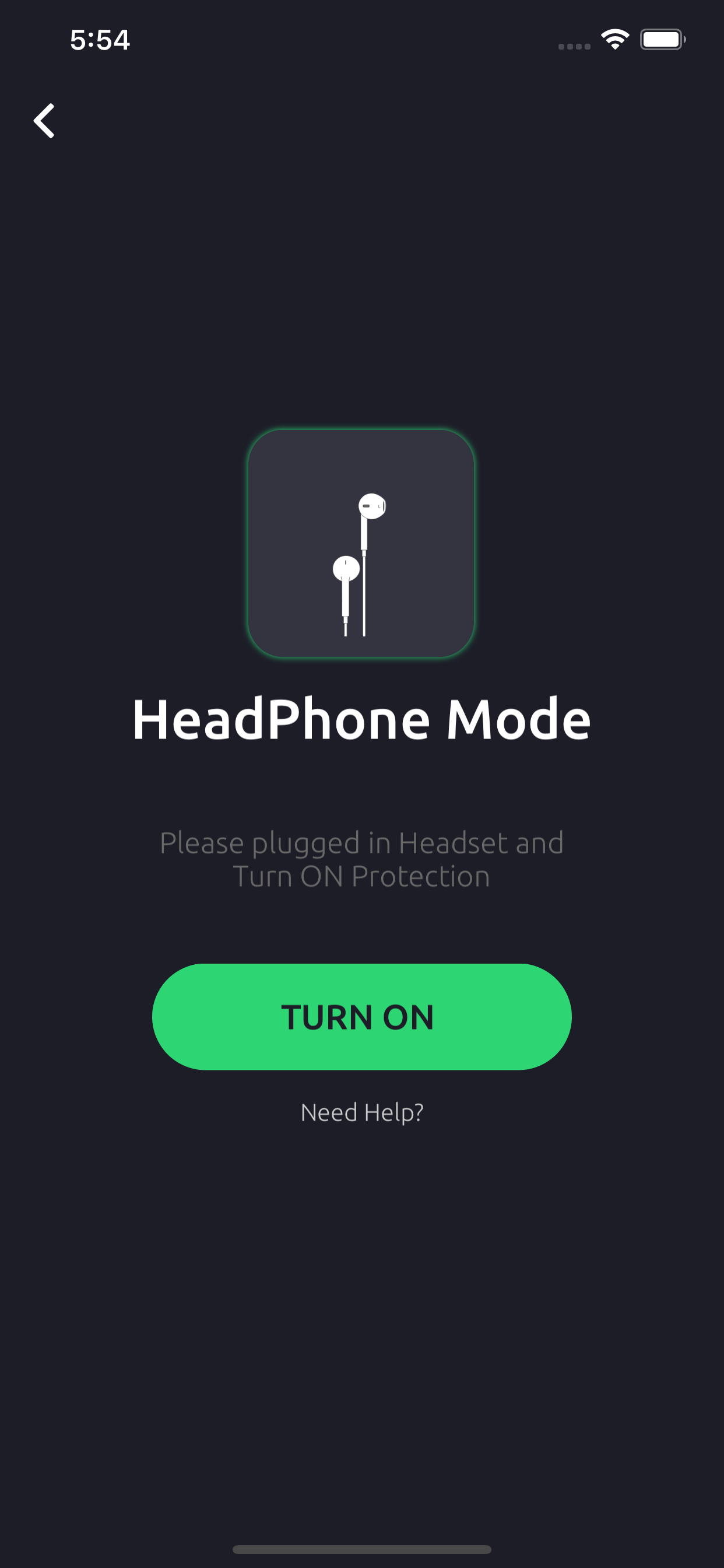Collapse this screen using the back chevron

pos(45,120)
